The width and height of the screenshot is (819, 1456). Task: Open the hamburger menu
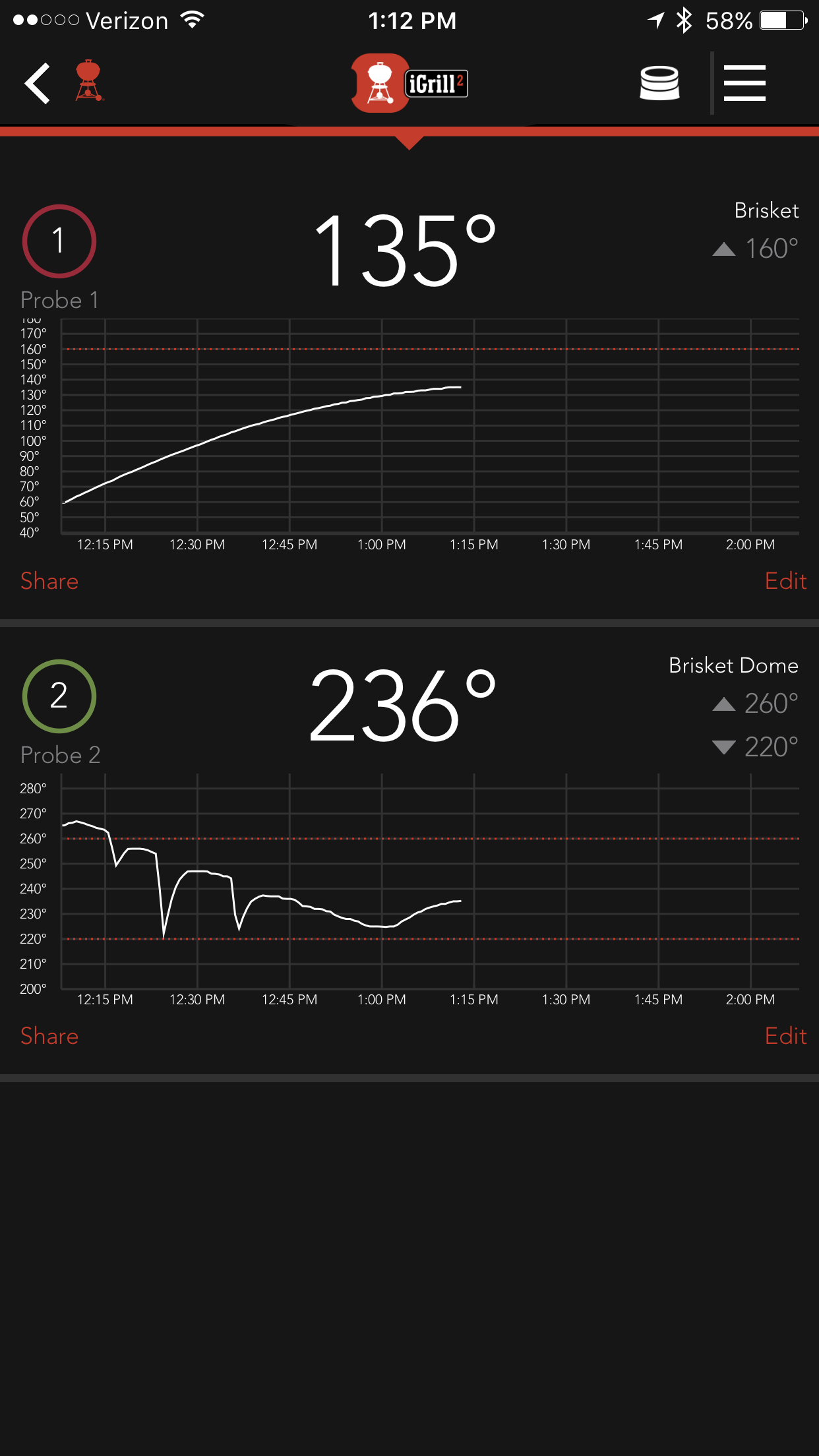(x=744, y=83)
